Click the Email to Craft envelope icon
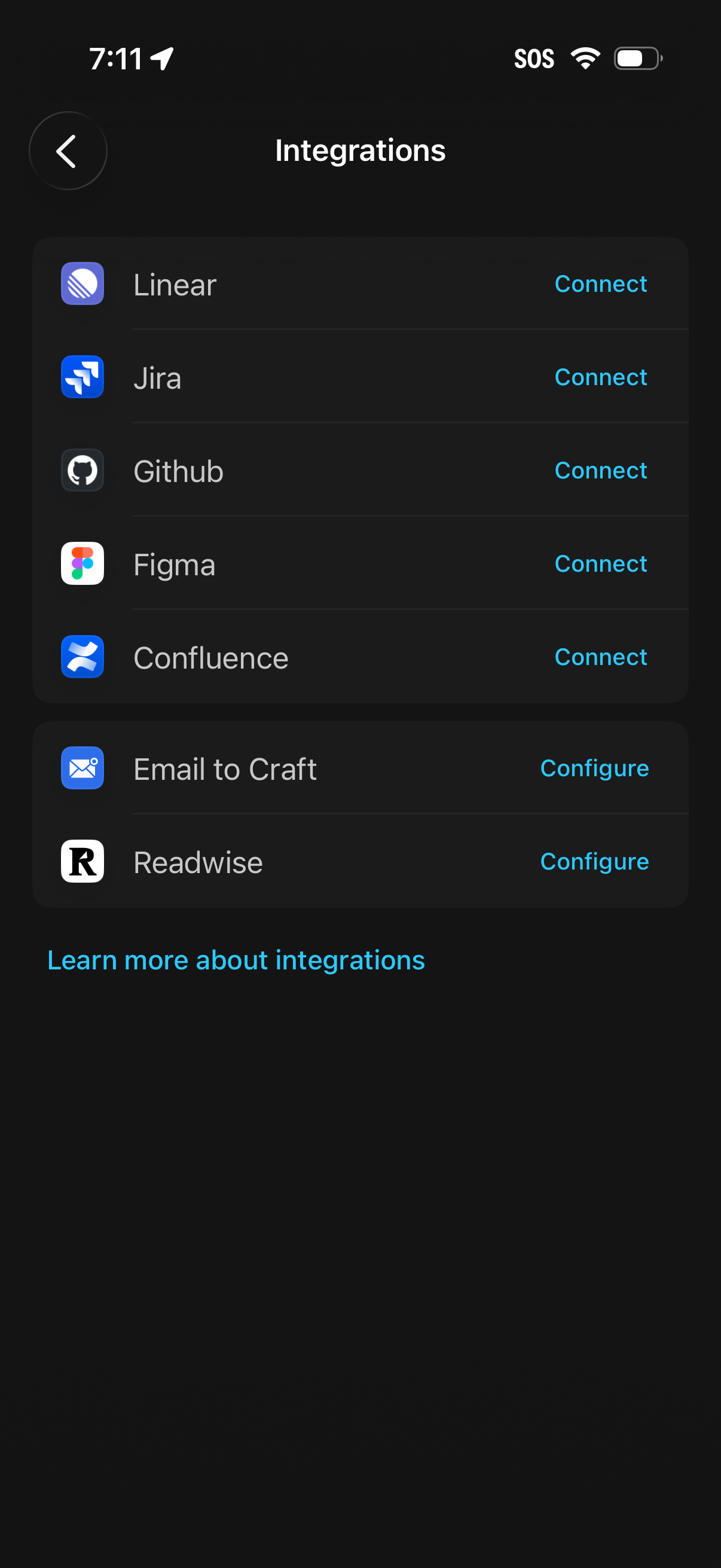The image size is (721, 1568). (81, 768)
